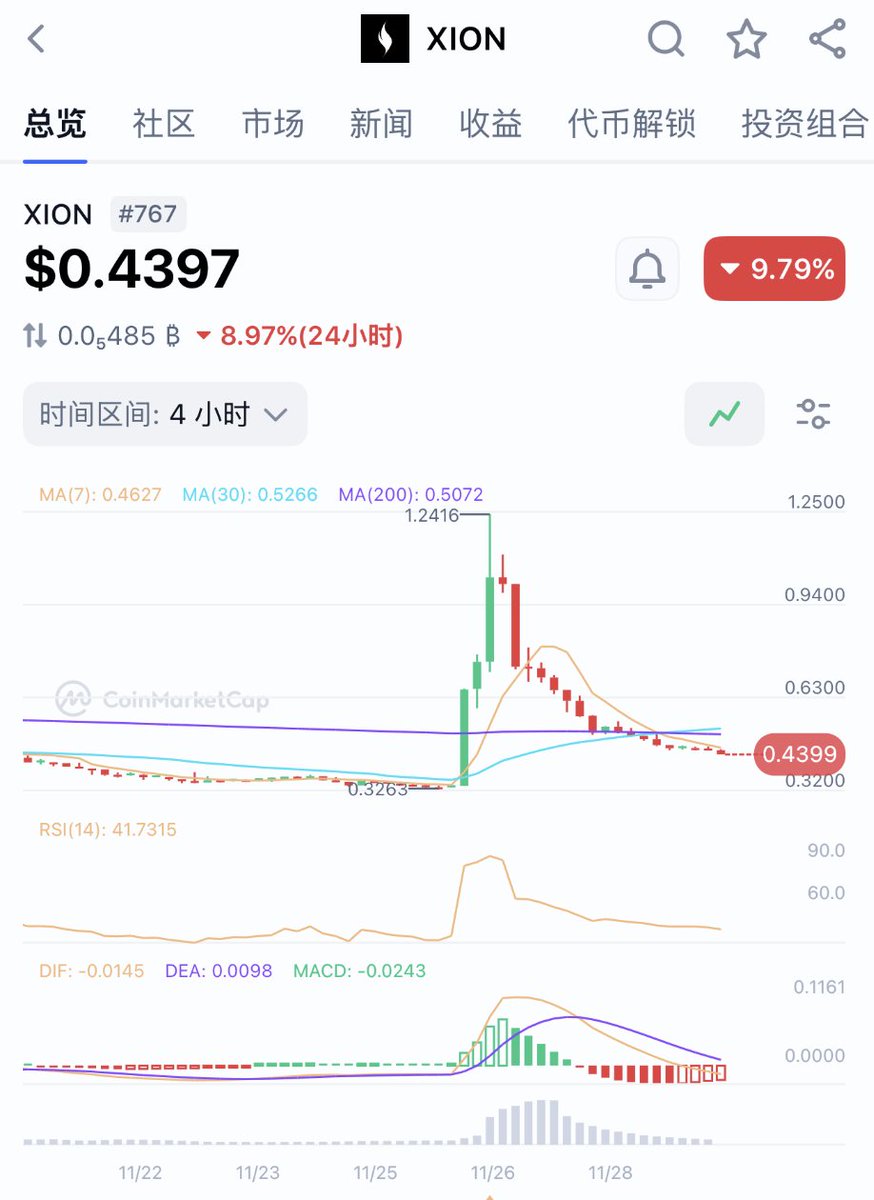The height and width of the screenshot is (1200, 874).
Task: Expand the 时间区间 4 小时 dropdown
Action: (x=165, y=414)
